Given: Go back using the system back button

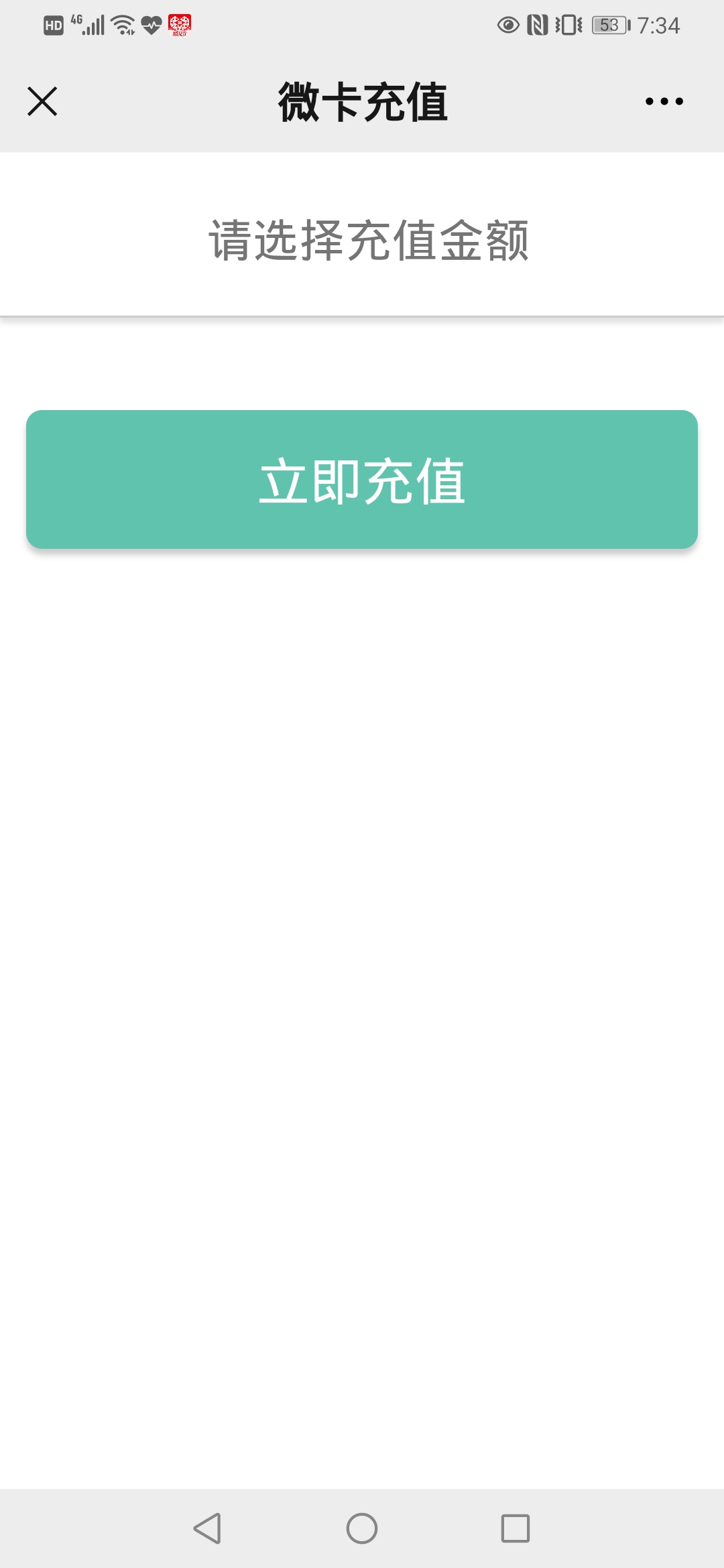Looking at the screenshot, I should (207, 1528).
